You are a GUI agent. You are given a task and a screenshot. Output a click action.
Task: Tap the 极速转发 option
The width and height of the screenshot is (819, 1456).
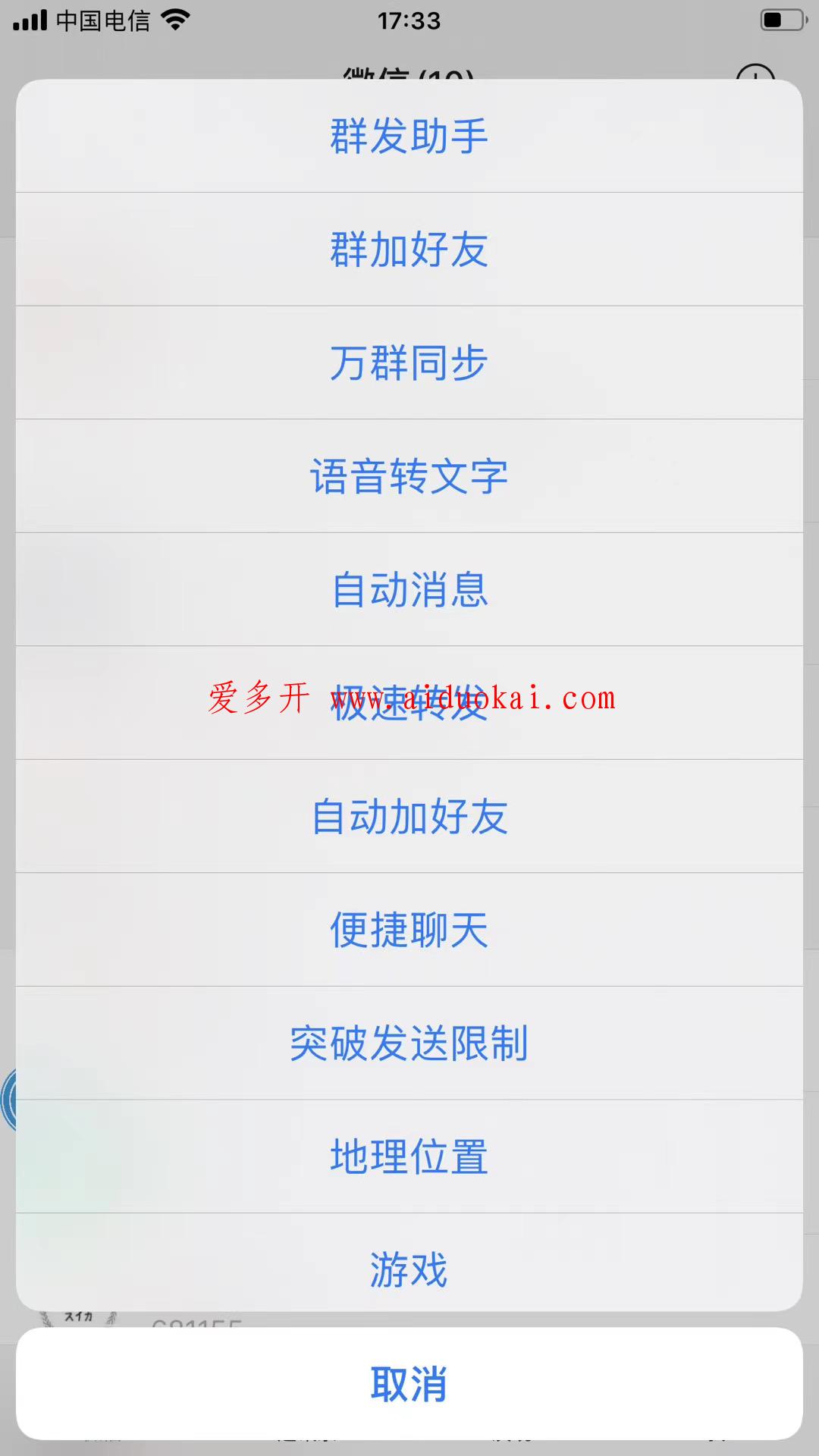pyautogui.click(x=409, y=703)
